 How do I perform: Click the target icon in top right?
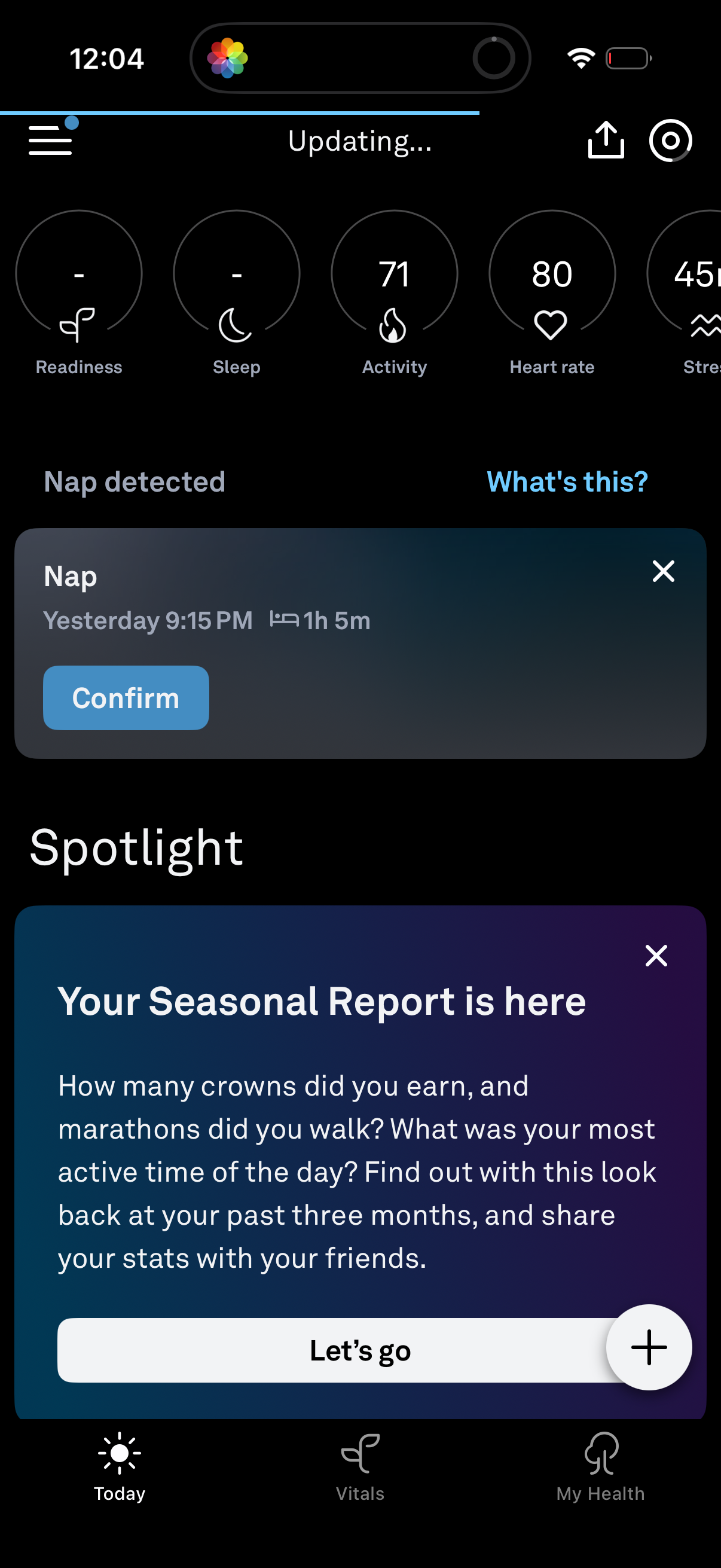pyautogui.click(x=671, y=141)
